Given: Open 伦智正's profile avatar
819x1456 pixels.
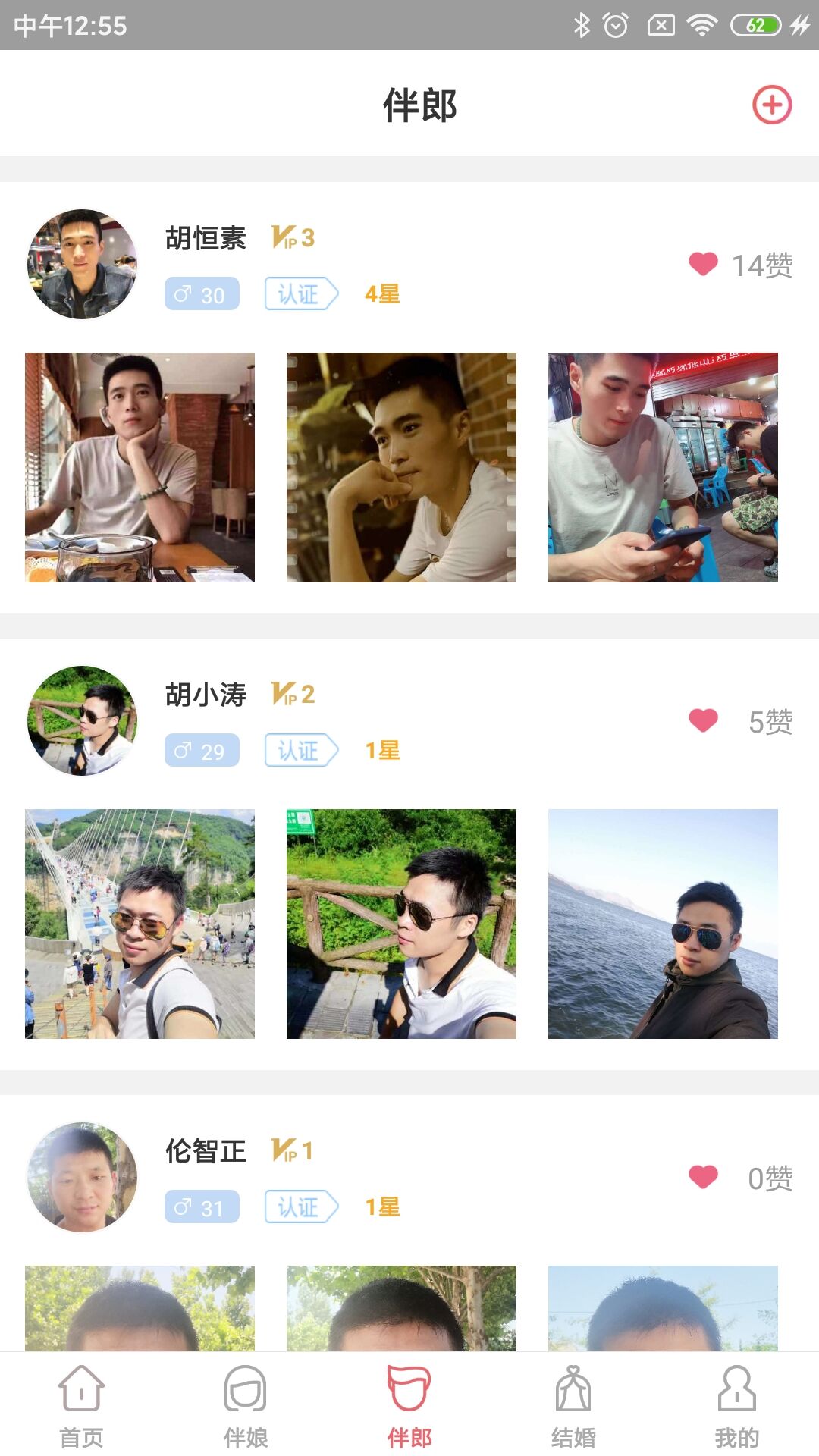Looking at the screenshot, I should pyautogui.click(x=82, y=1177).
